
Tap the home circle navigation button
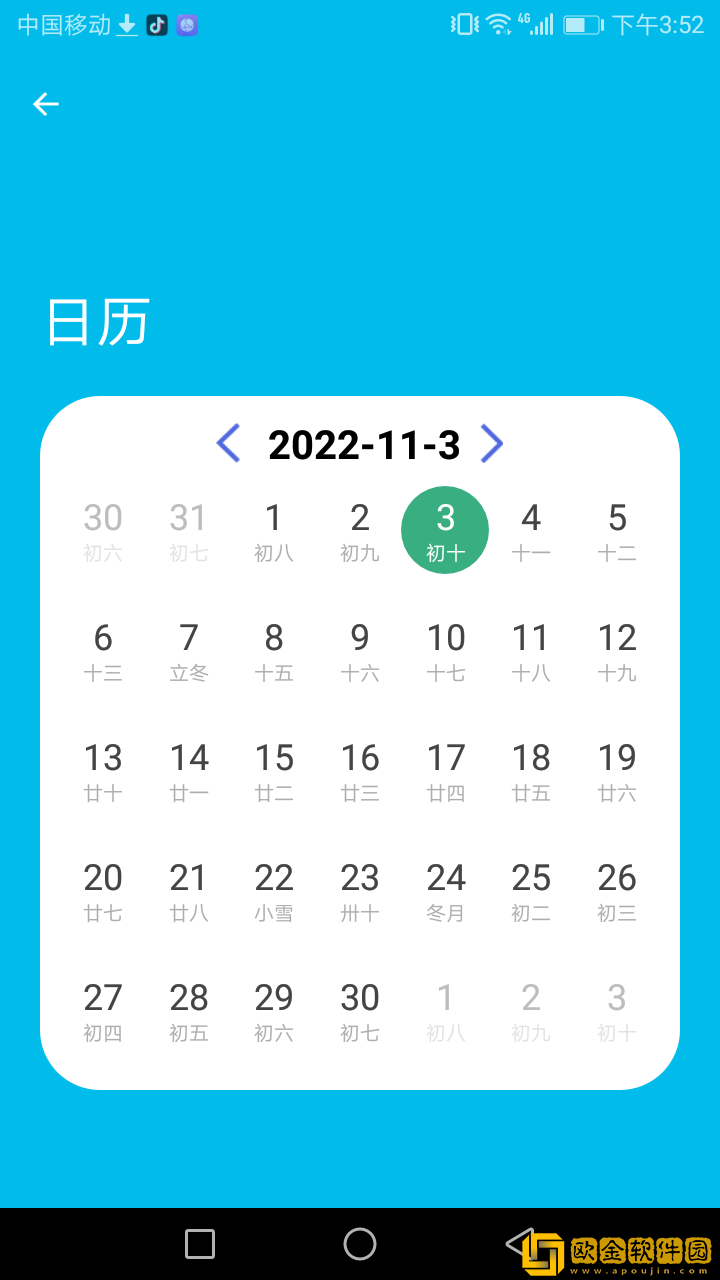point(359,1244)
